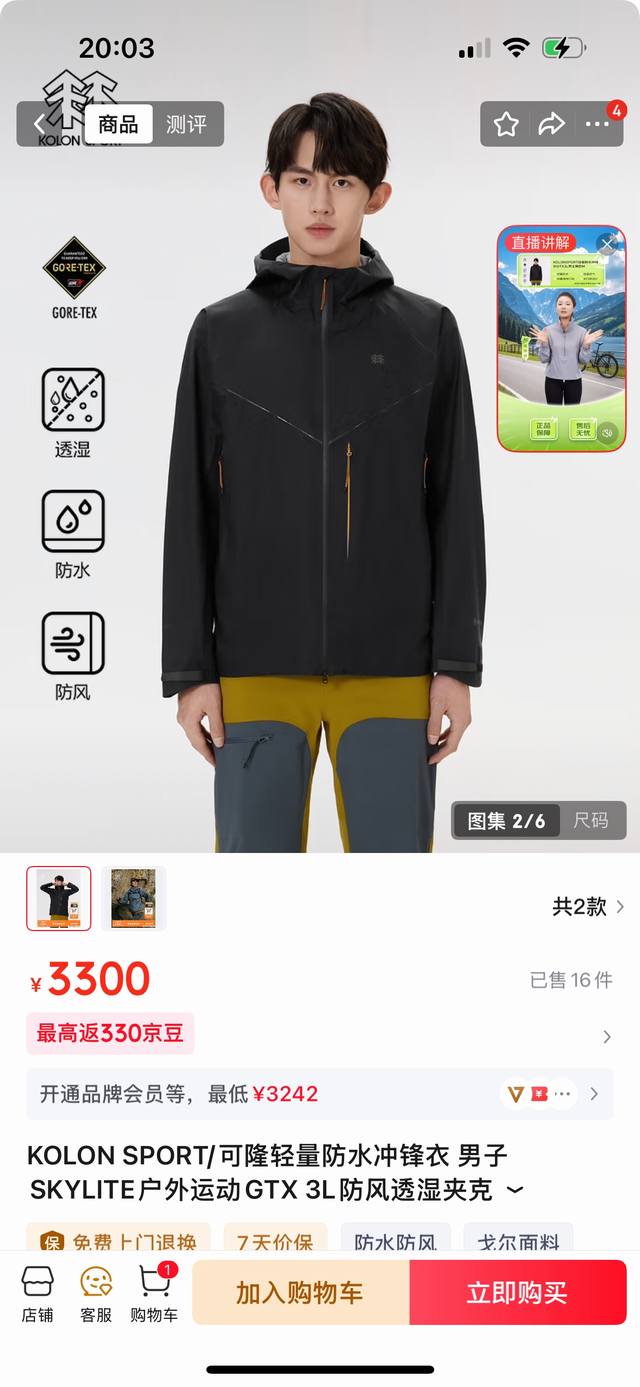
Task: Visit the 店铺 store page
Action: [x=38, y=1293]
